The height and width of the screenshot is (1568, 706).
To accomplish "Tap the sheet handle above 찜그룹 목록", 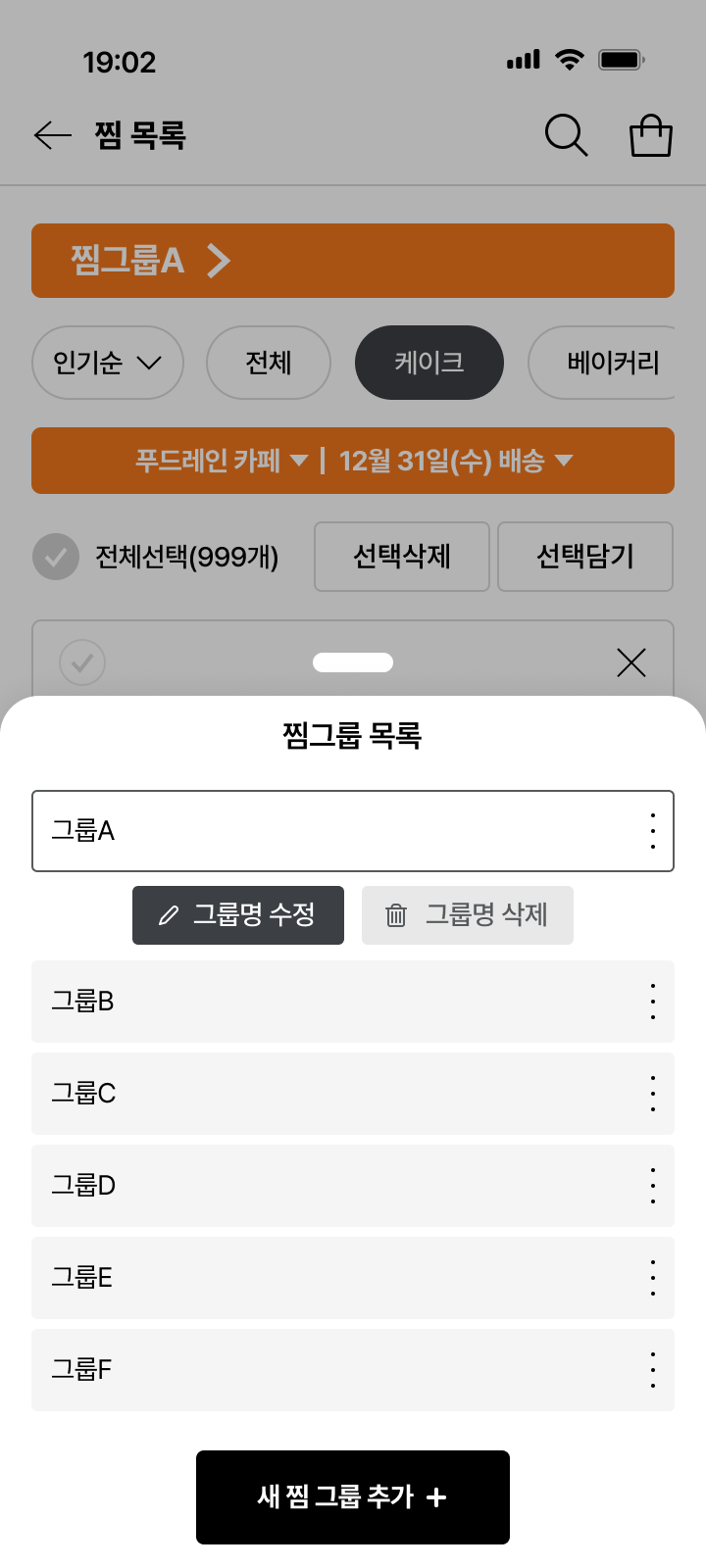I will [353, 662].
